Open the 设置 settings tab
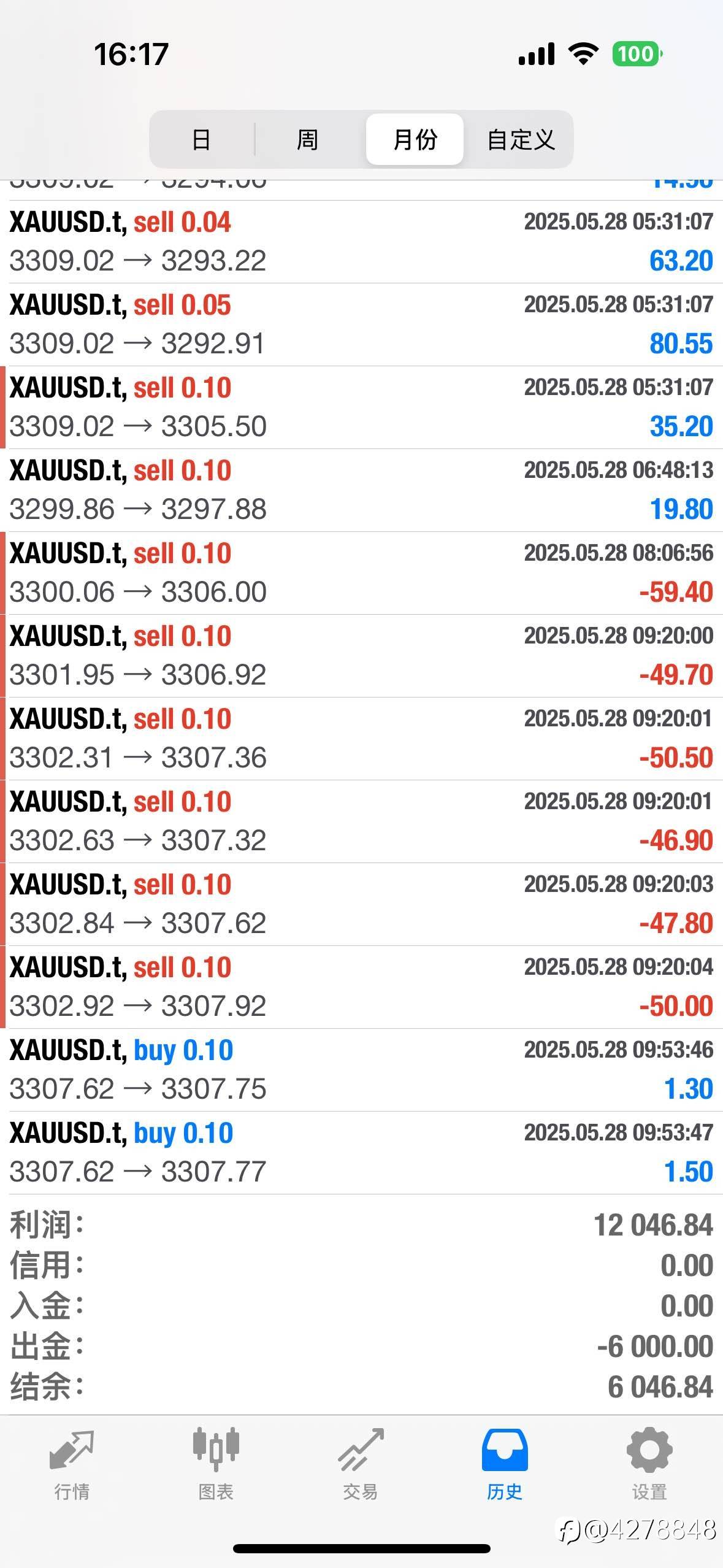 [649, 1464]
